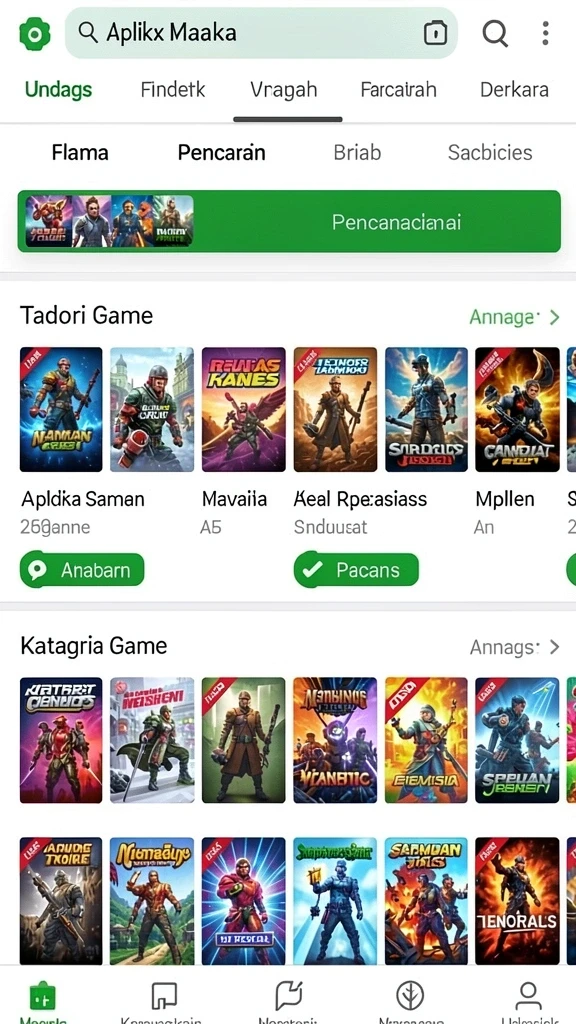Switch to the Findetk tab
Viewport: 576px width, 1024px height.
[173, 89]
